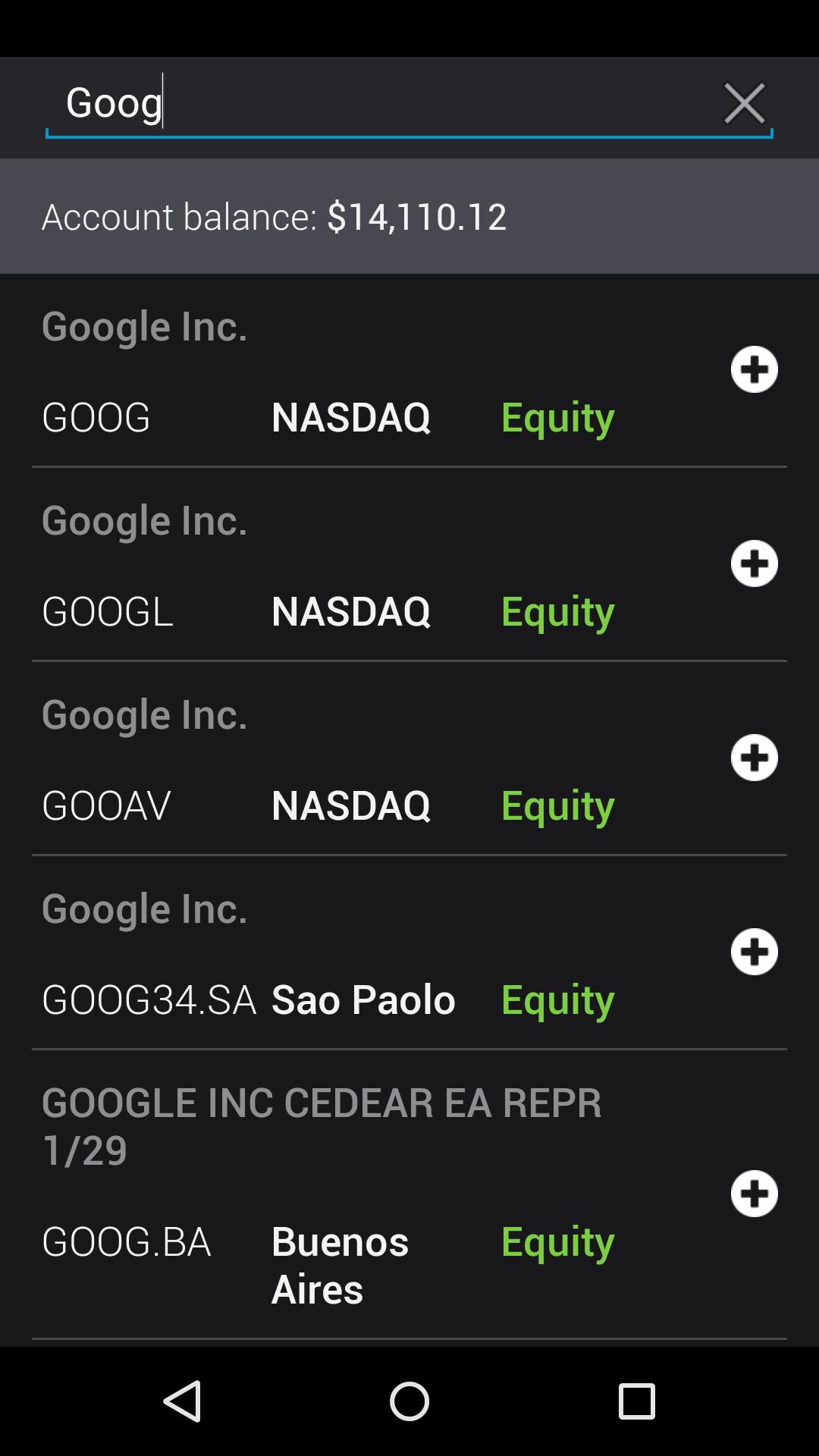
Task: Return to the home screen
Action: click(x=409, y=1401)
